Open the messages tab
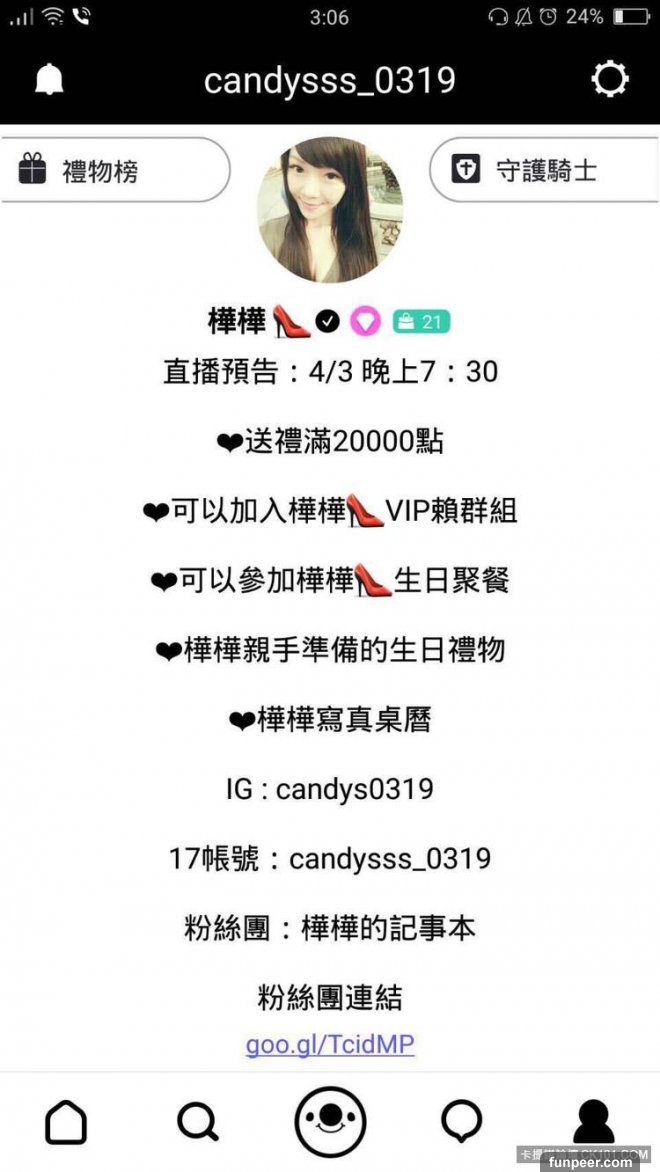 point(461,1122)
